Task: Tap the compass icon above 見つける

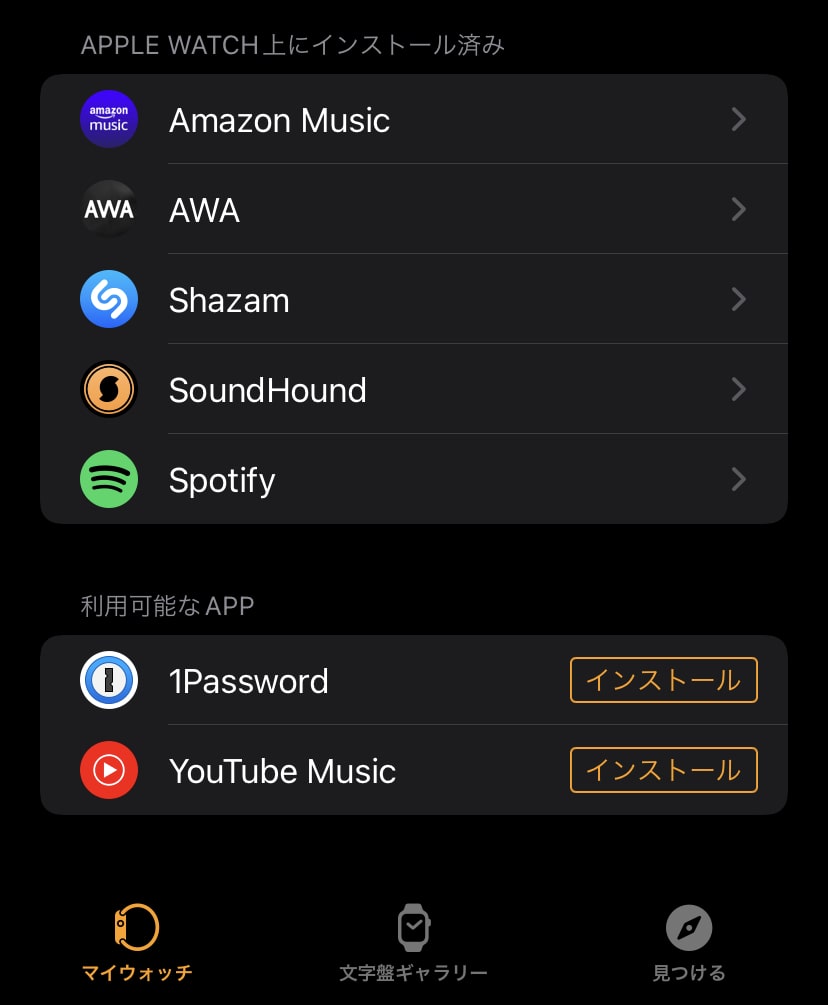Action: [x=689, y=927]
